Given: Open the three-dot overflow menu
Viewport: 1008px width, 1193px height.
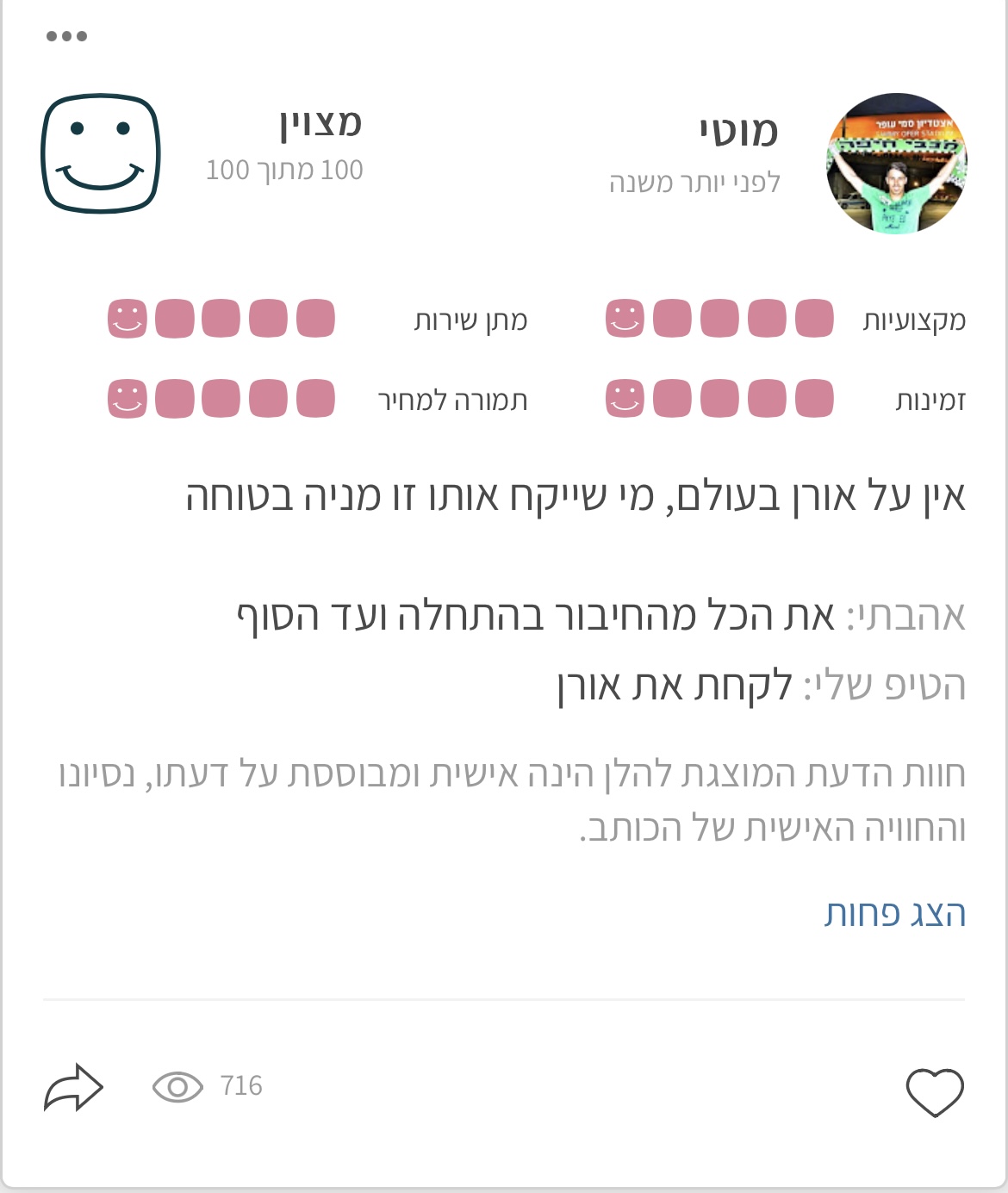Looking at the screenshot, I should click(x=66, y=36).
